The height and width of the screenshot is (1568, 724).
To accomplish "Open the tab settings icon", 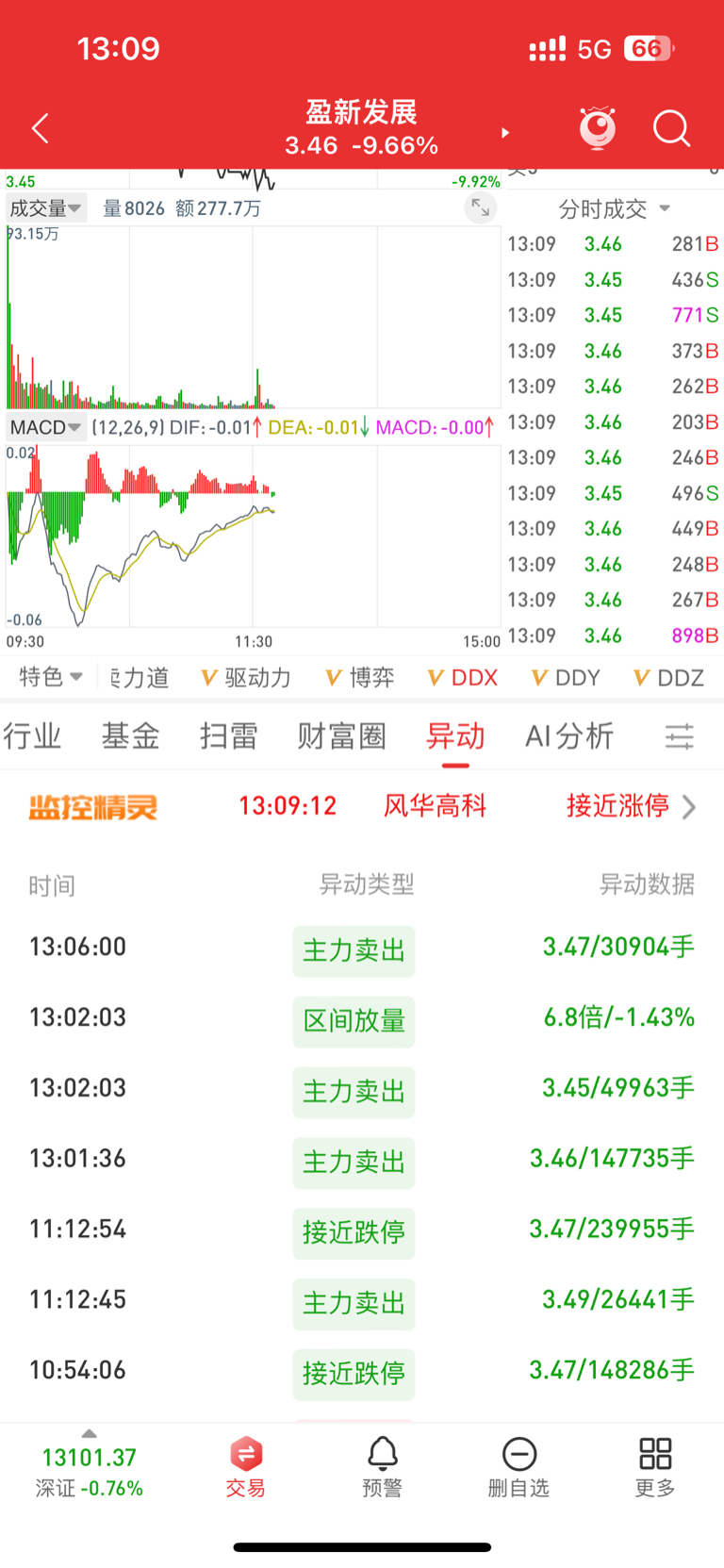I will 679,736.
